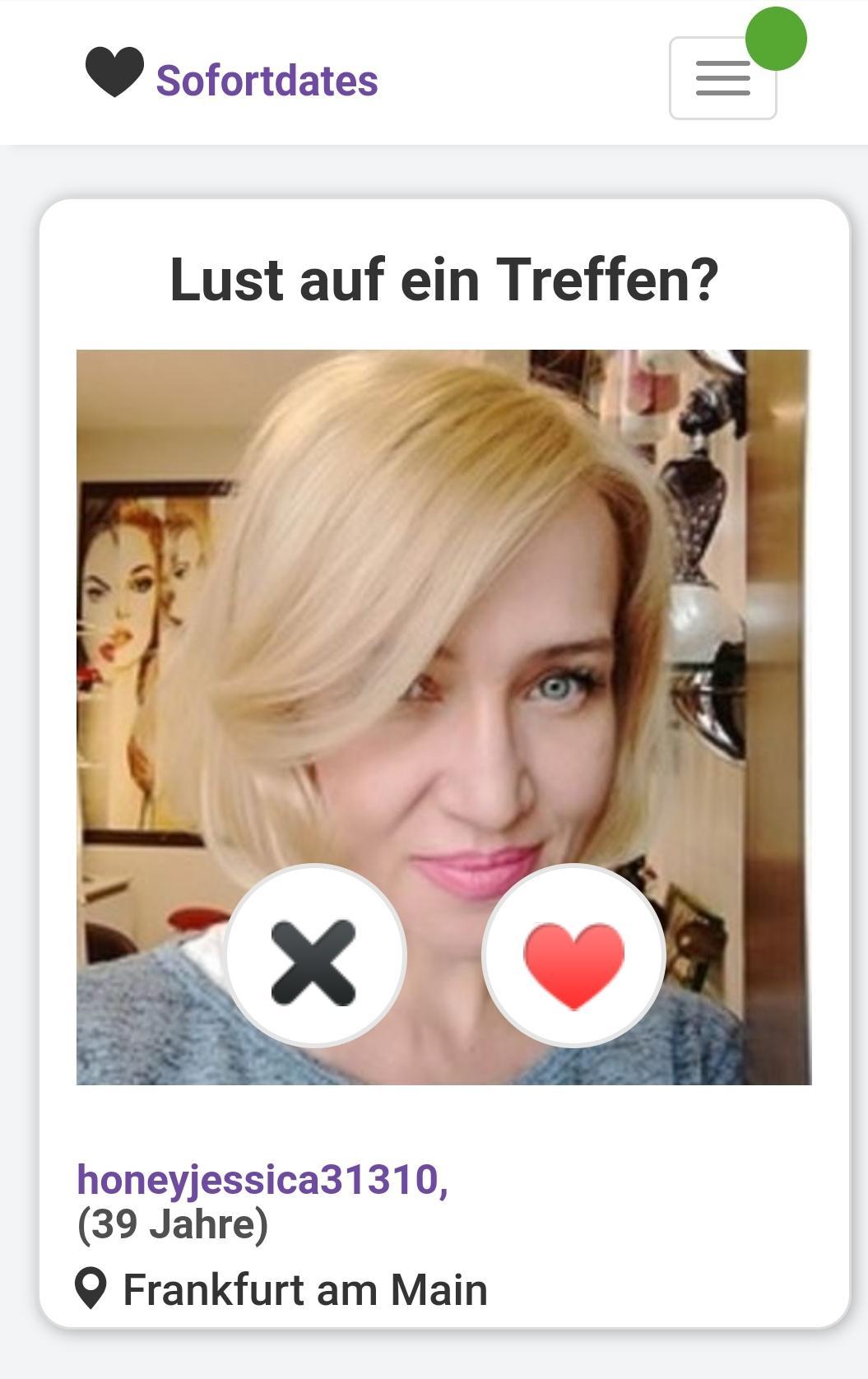
Task: Reject the profile with the X button
Action: [315, 956]
